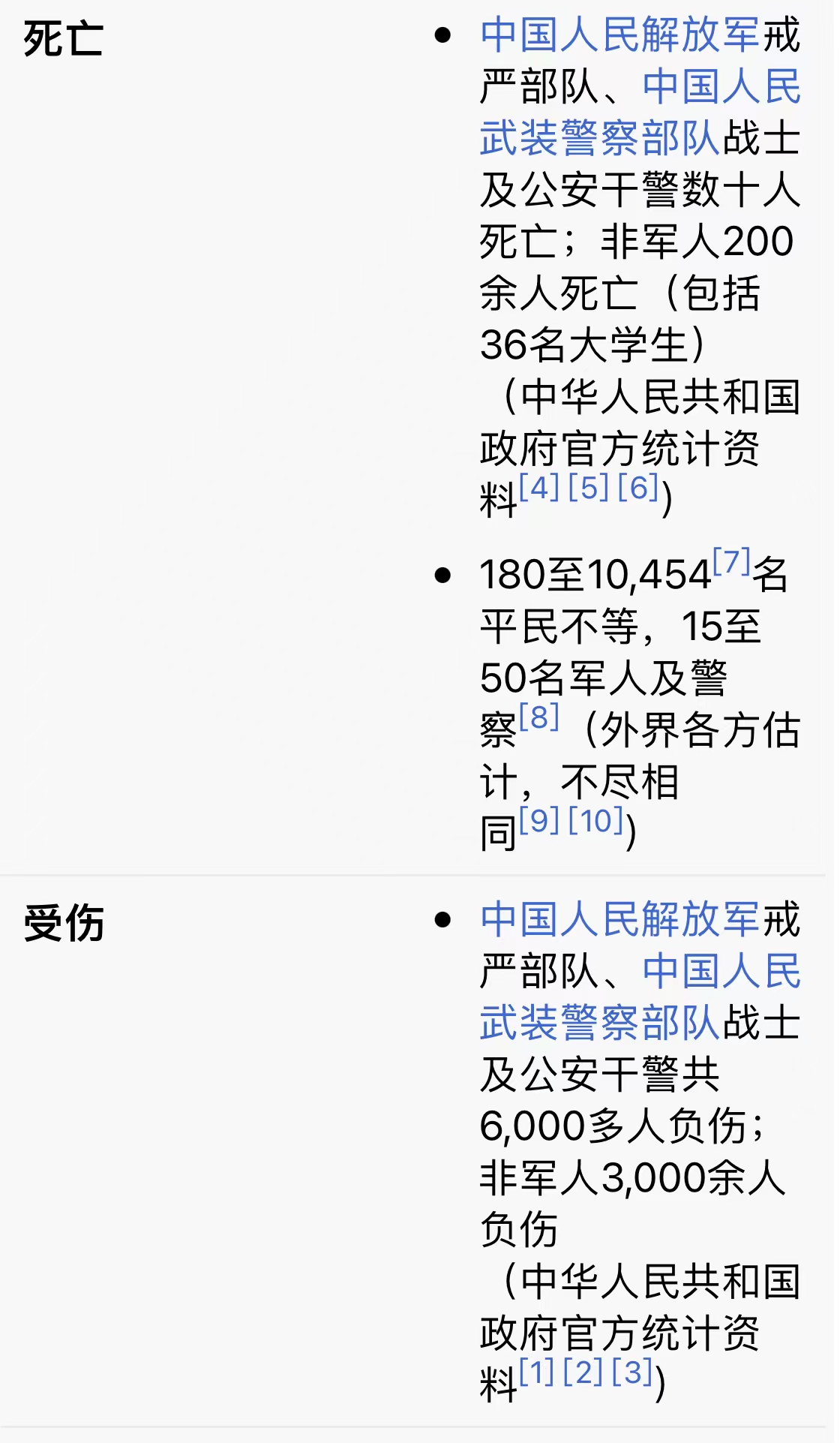Open citation [4]

[x=539, y=488]
